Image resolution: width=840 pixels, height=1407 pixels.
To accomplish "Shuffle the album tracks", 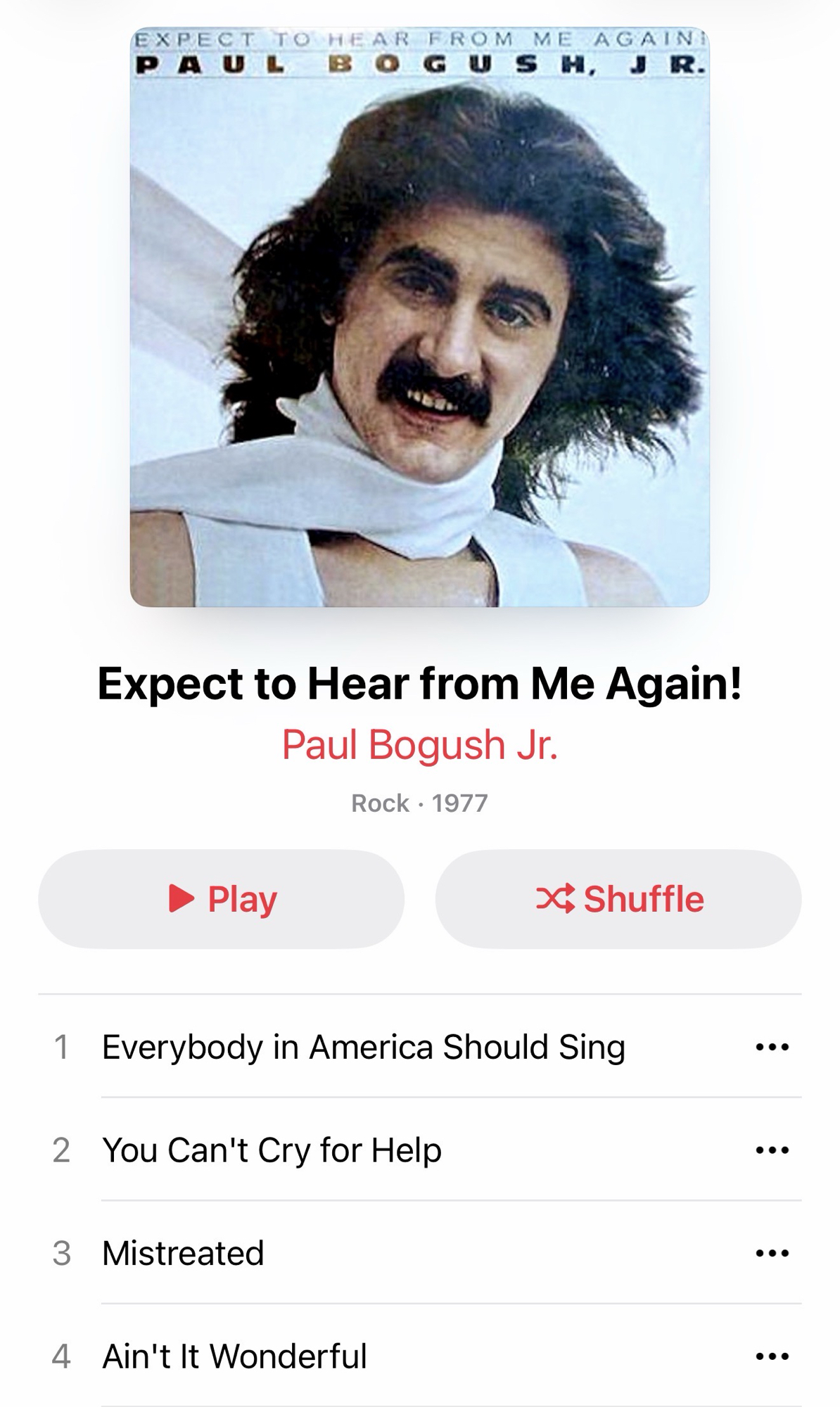I will 618,898.
